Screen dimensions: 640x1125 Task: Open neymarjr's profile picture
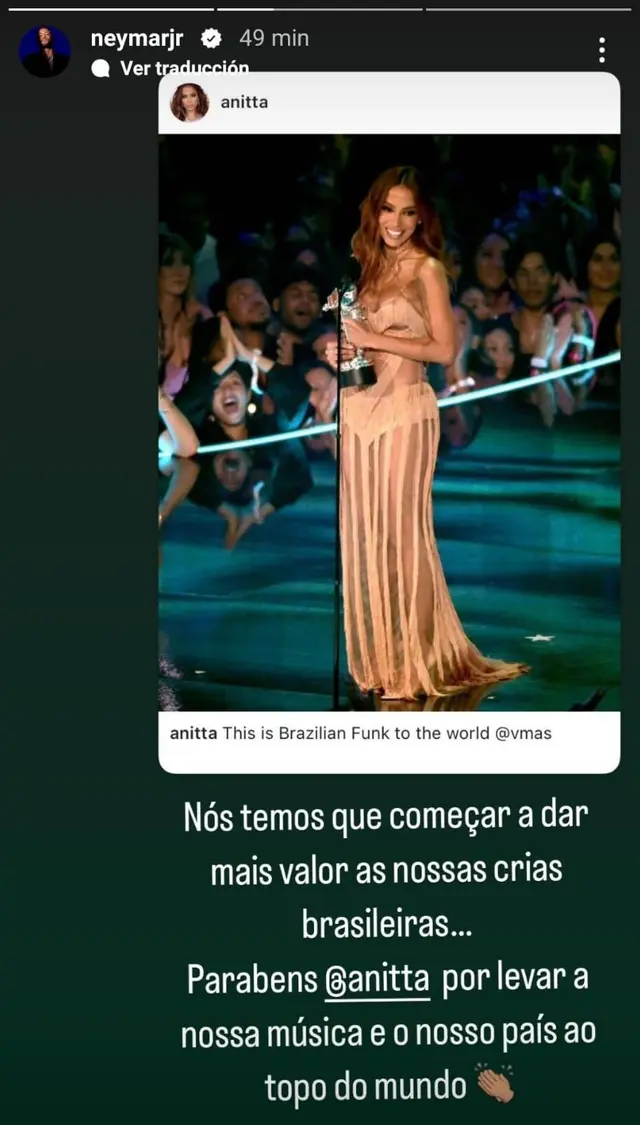pos(45,51)
